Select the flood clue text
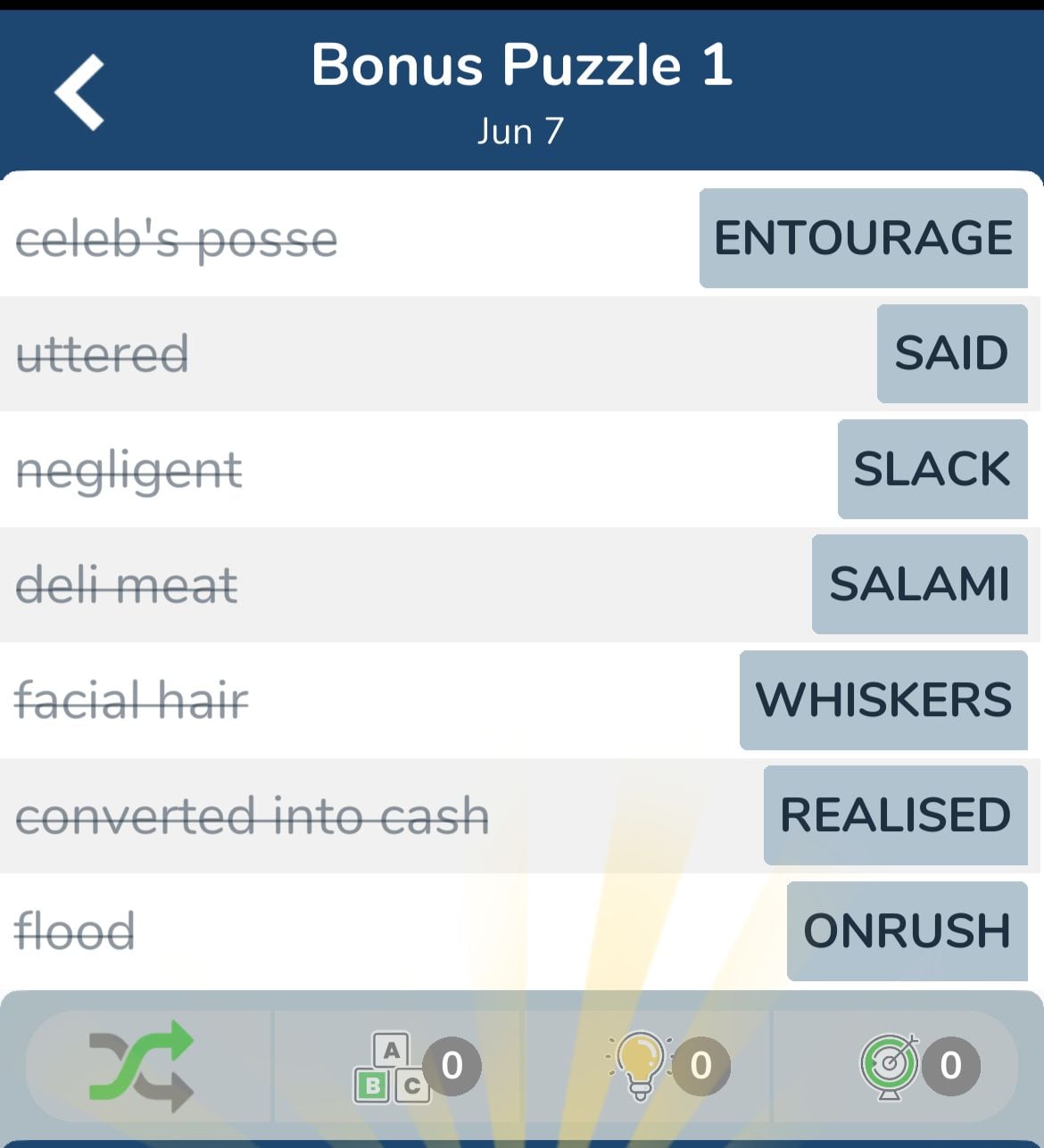Viewport: 1044px width, 1148px height. tap(73, 931)
